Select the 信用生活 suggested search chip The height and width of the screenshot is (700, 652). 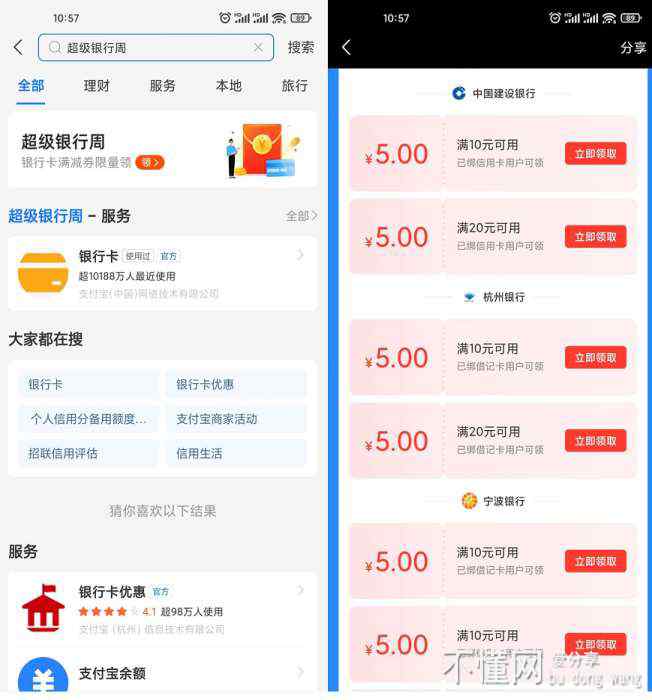pos(236,453)
